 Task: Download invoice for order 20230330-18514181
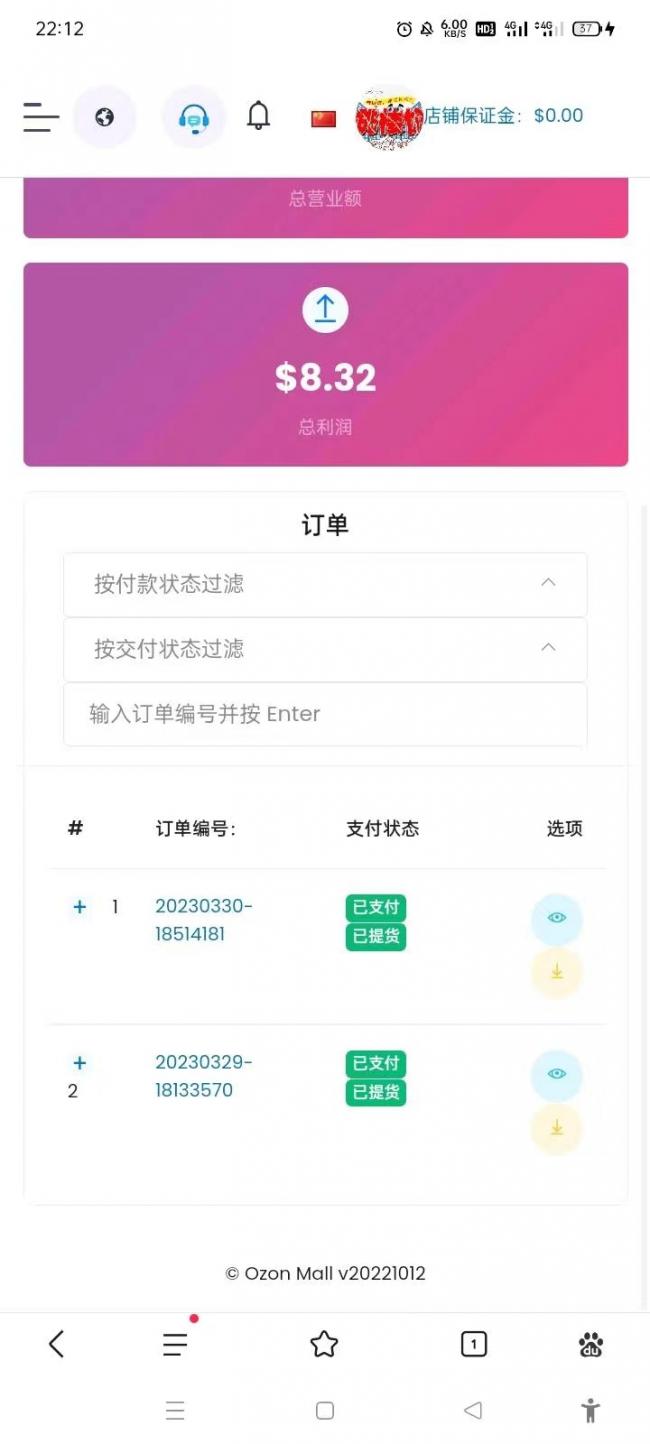click(556, 972)
